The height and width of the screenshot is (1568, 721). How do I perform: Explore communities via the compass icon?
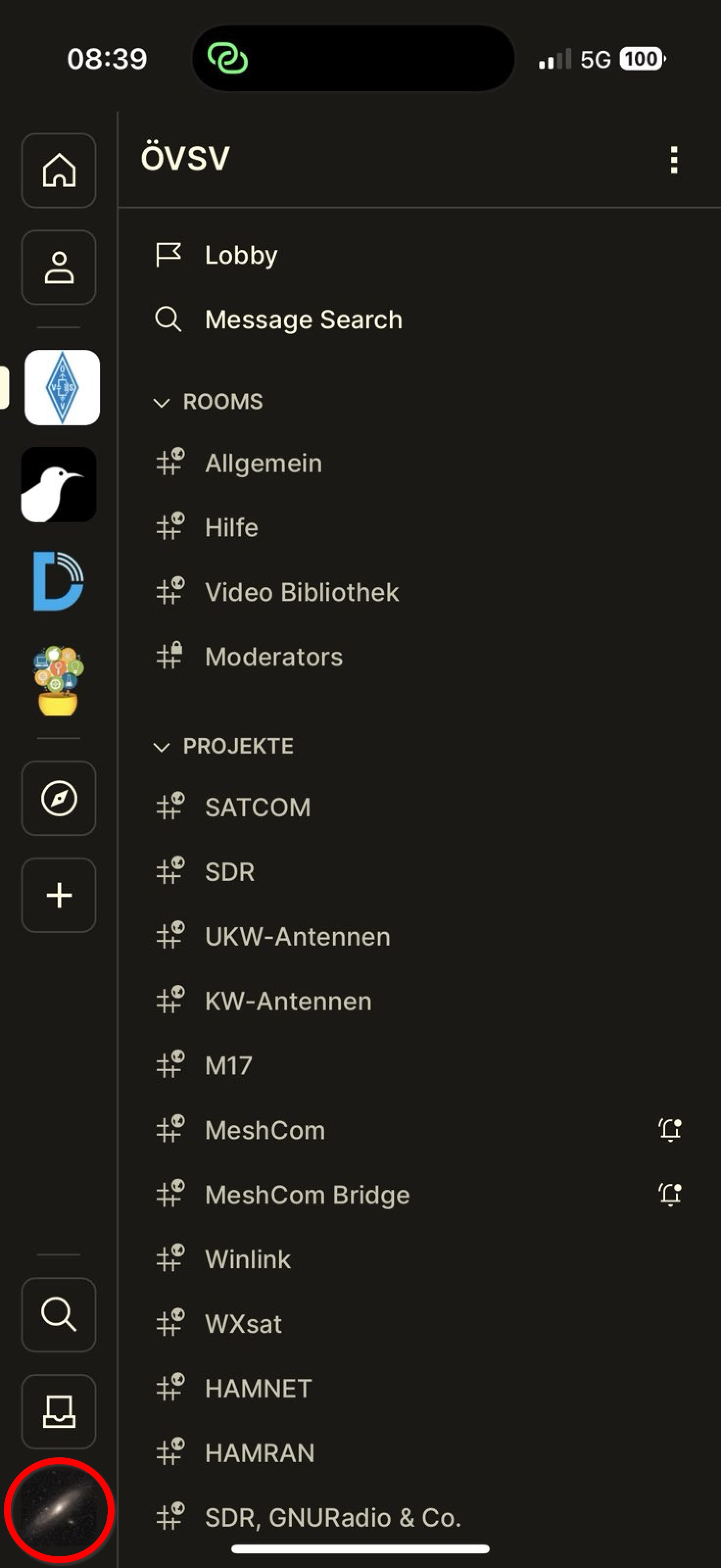[59, 798]
